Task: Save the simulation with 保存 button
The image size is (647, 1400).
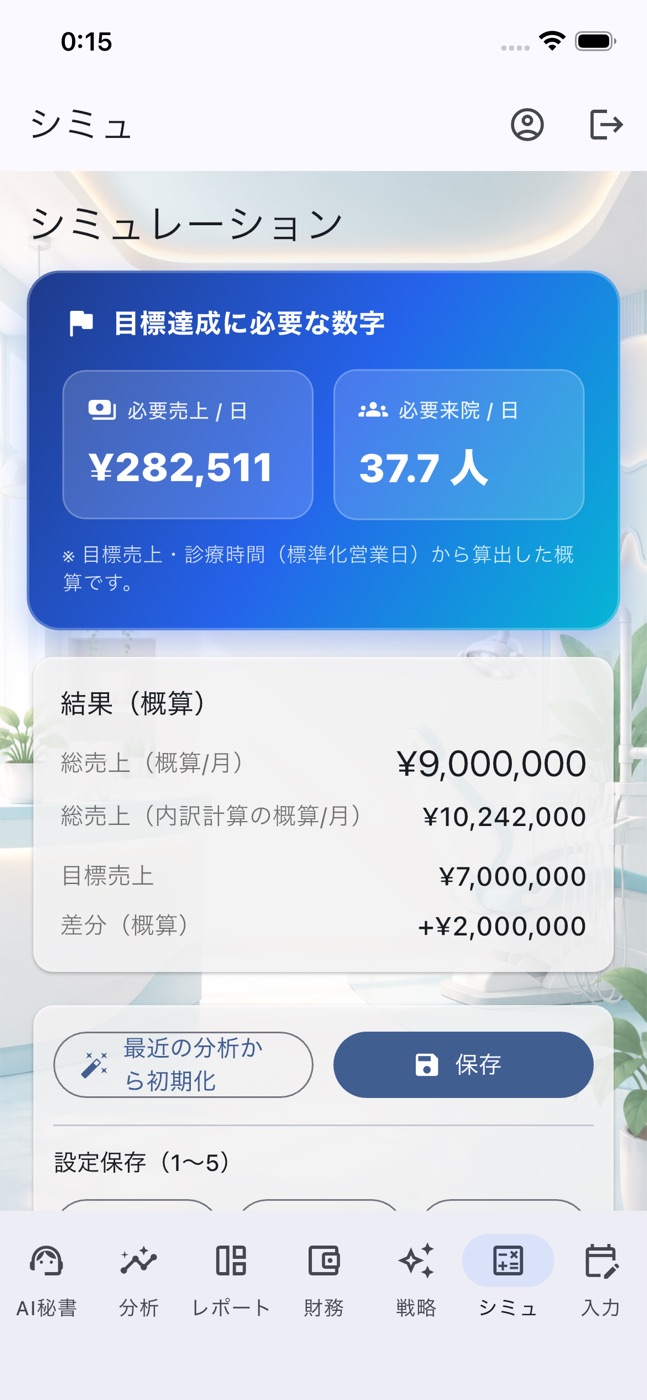Action: (x=463, y=1065)
